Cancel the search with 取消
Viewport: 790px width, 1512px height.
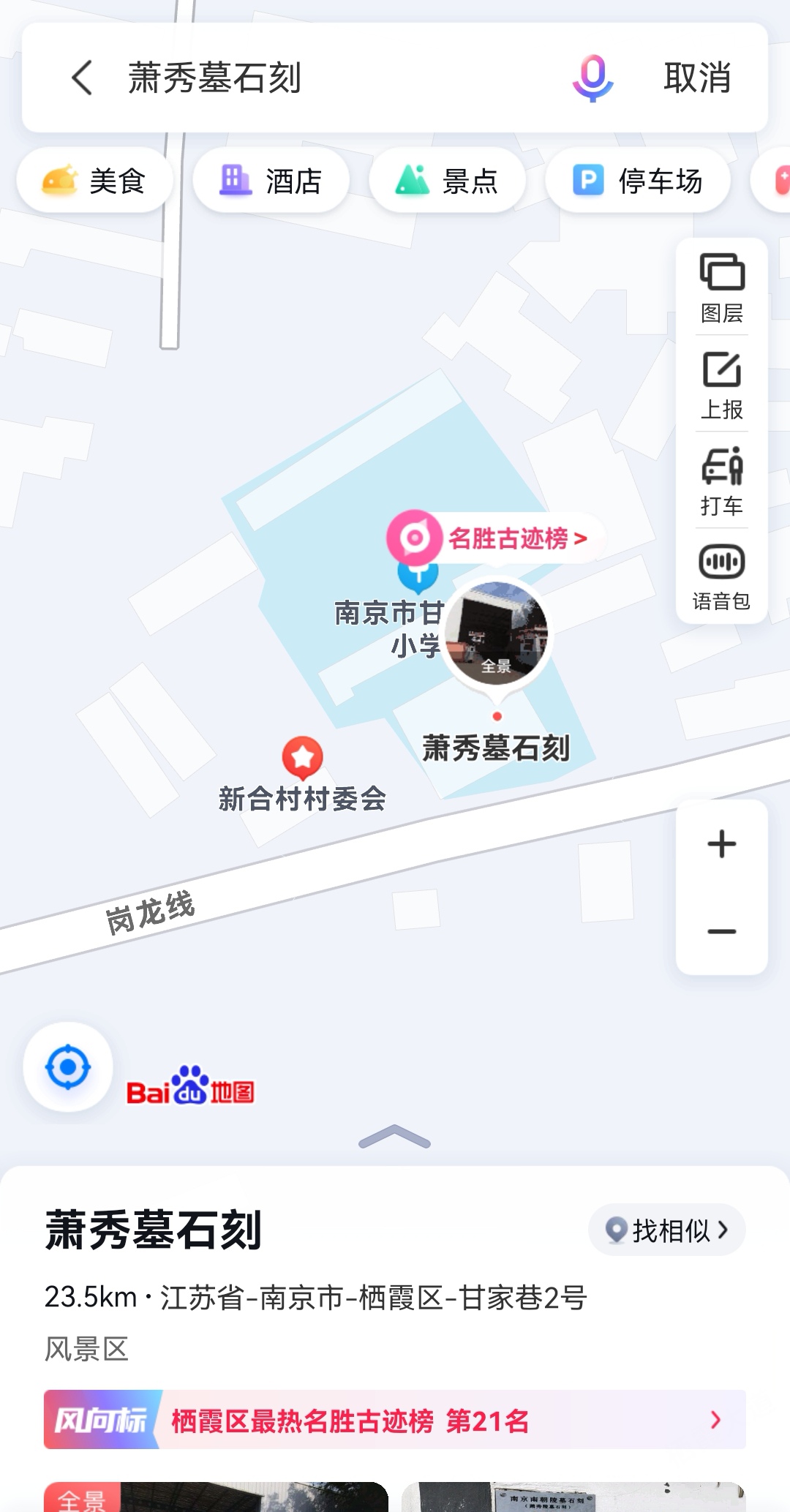click(x=697, y=78)
